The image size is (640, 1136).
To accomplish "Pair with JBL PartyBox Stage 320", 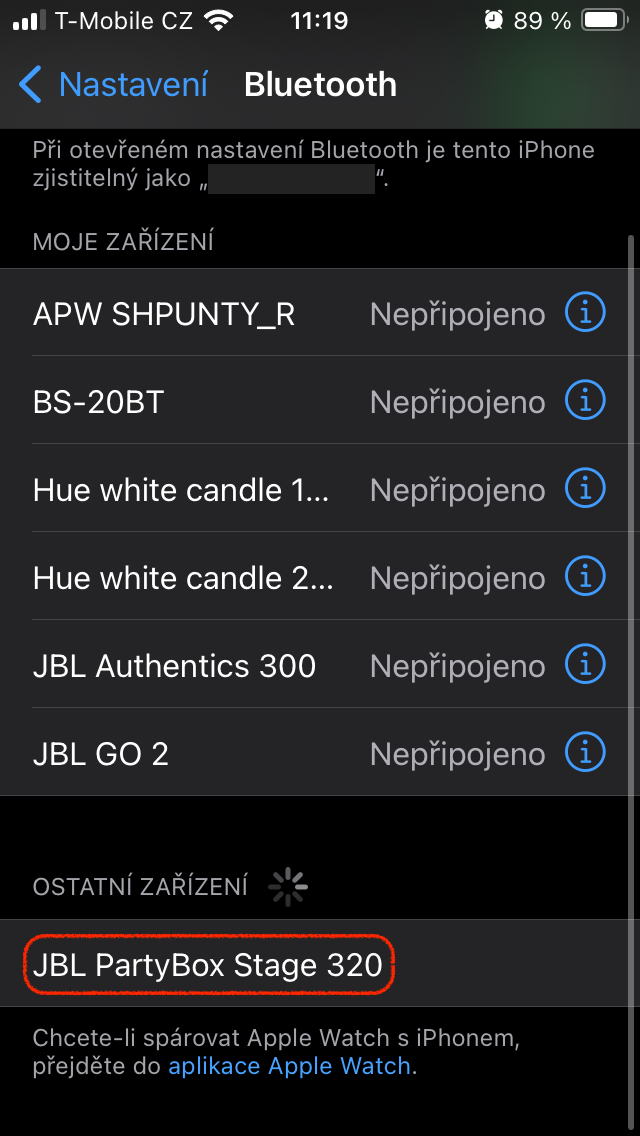I will pyautogui.click(x=208, y=965).
